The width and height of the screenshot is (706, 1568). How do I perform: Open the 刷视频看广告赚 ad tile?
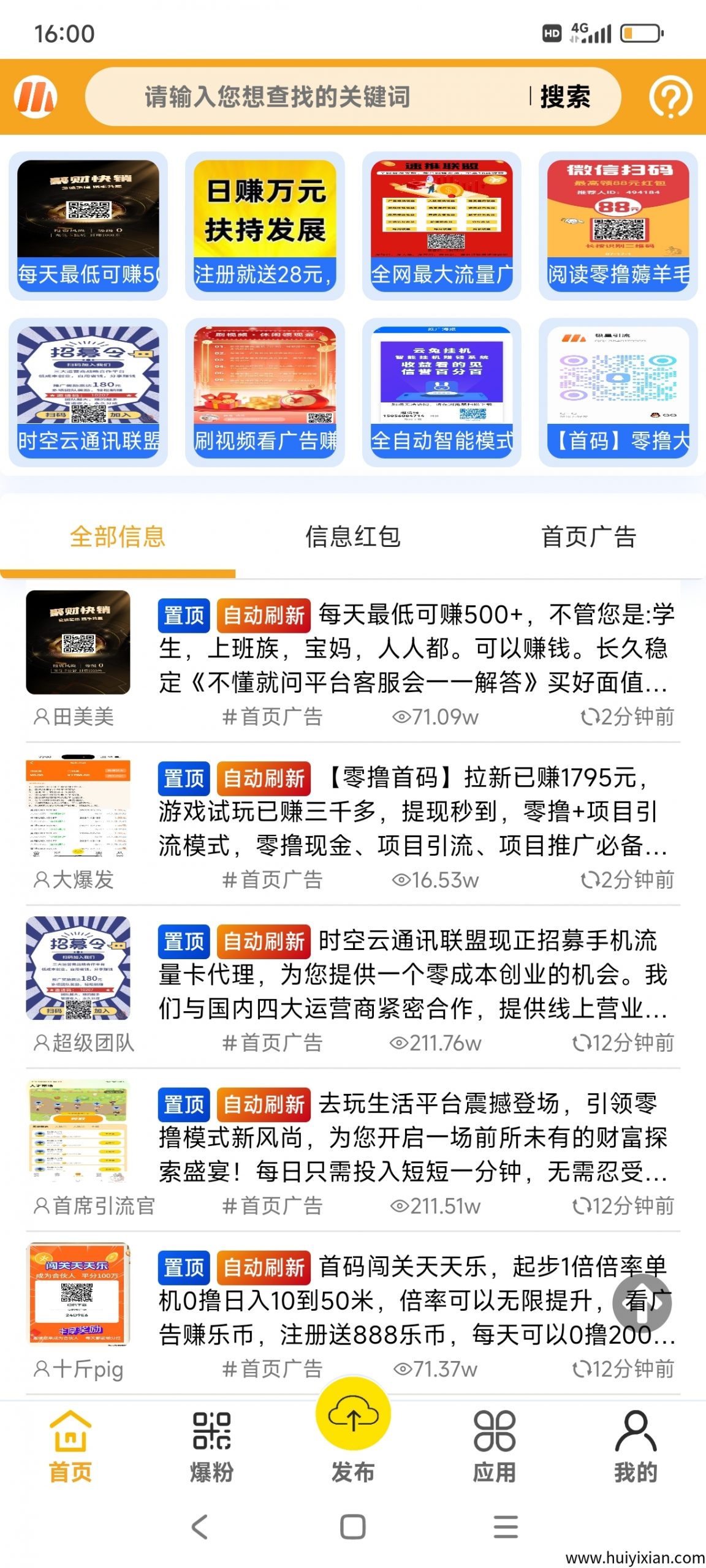265,392
